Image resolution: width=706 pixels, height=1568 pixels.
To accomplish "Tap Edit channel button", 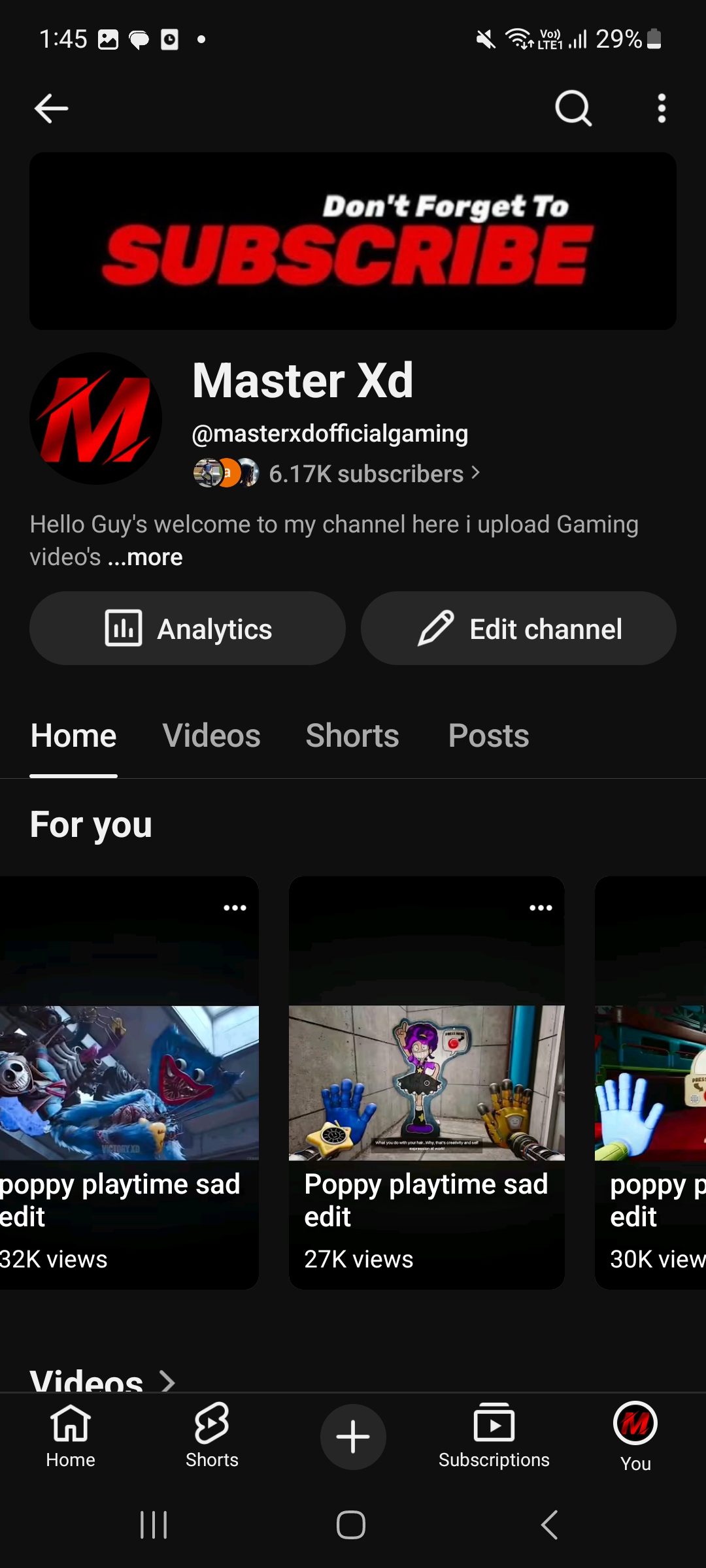I will pos(518,629).
